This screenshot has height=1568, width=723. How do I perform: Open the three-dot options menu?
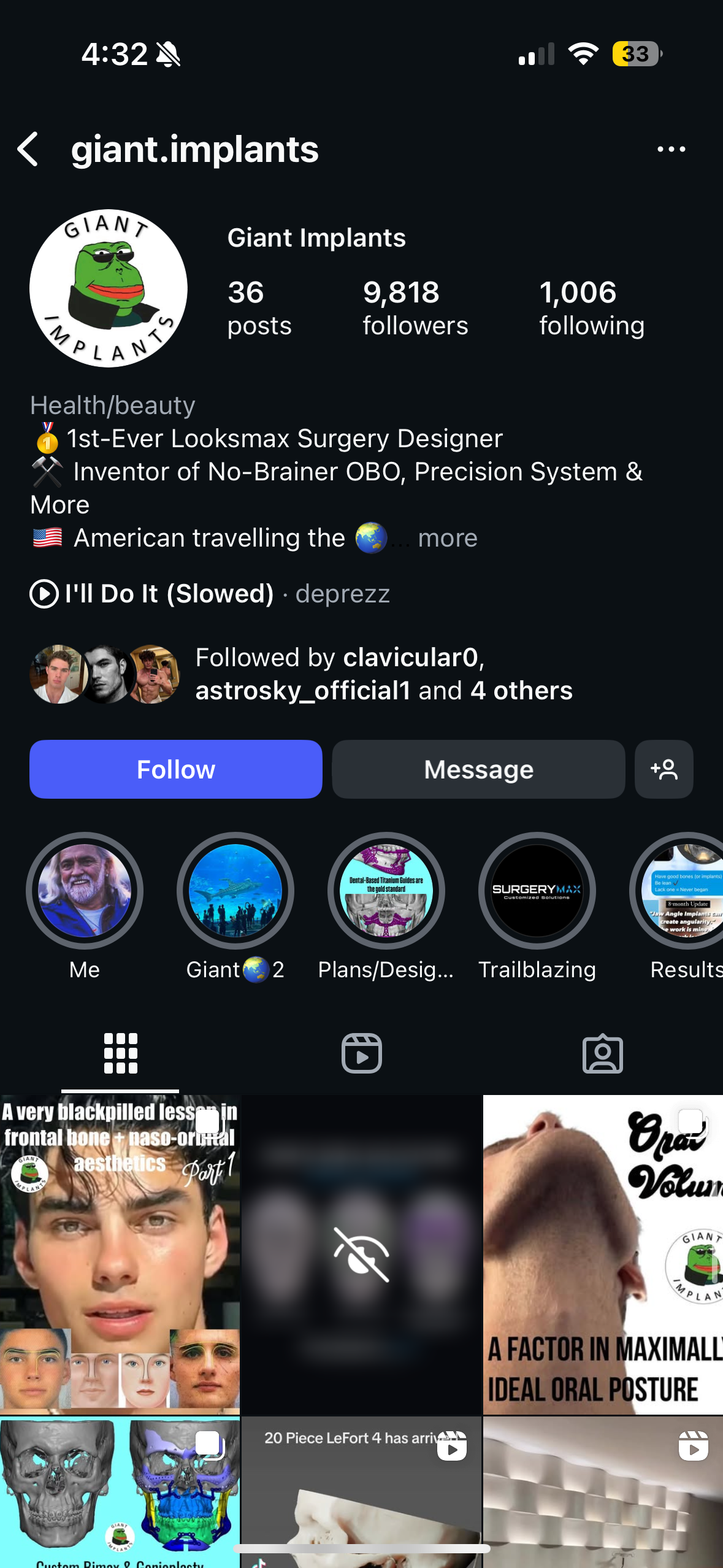[x=671, y=149]
